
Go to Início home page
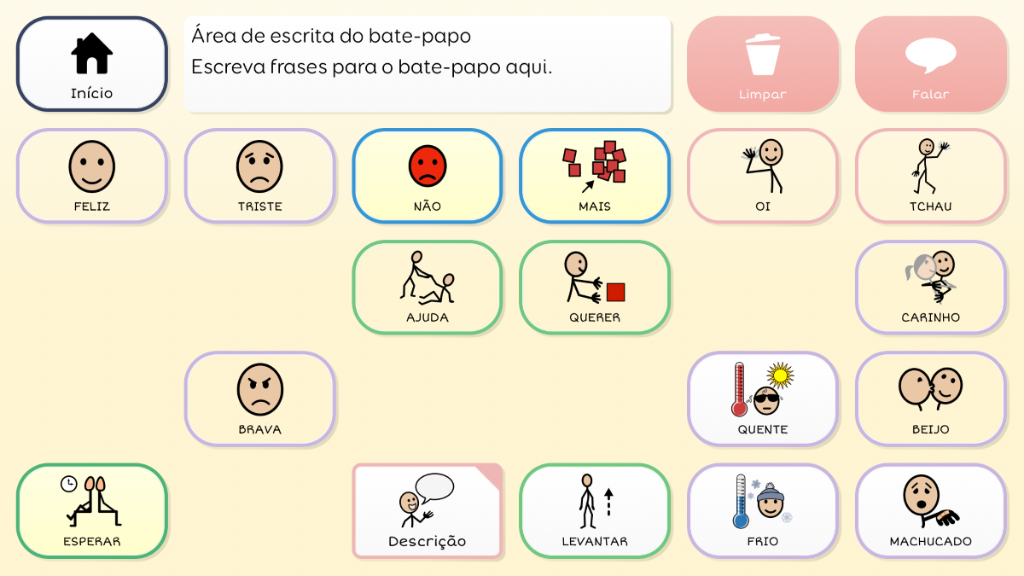coord(91,64)
